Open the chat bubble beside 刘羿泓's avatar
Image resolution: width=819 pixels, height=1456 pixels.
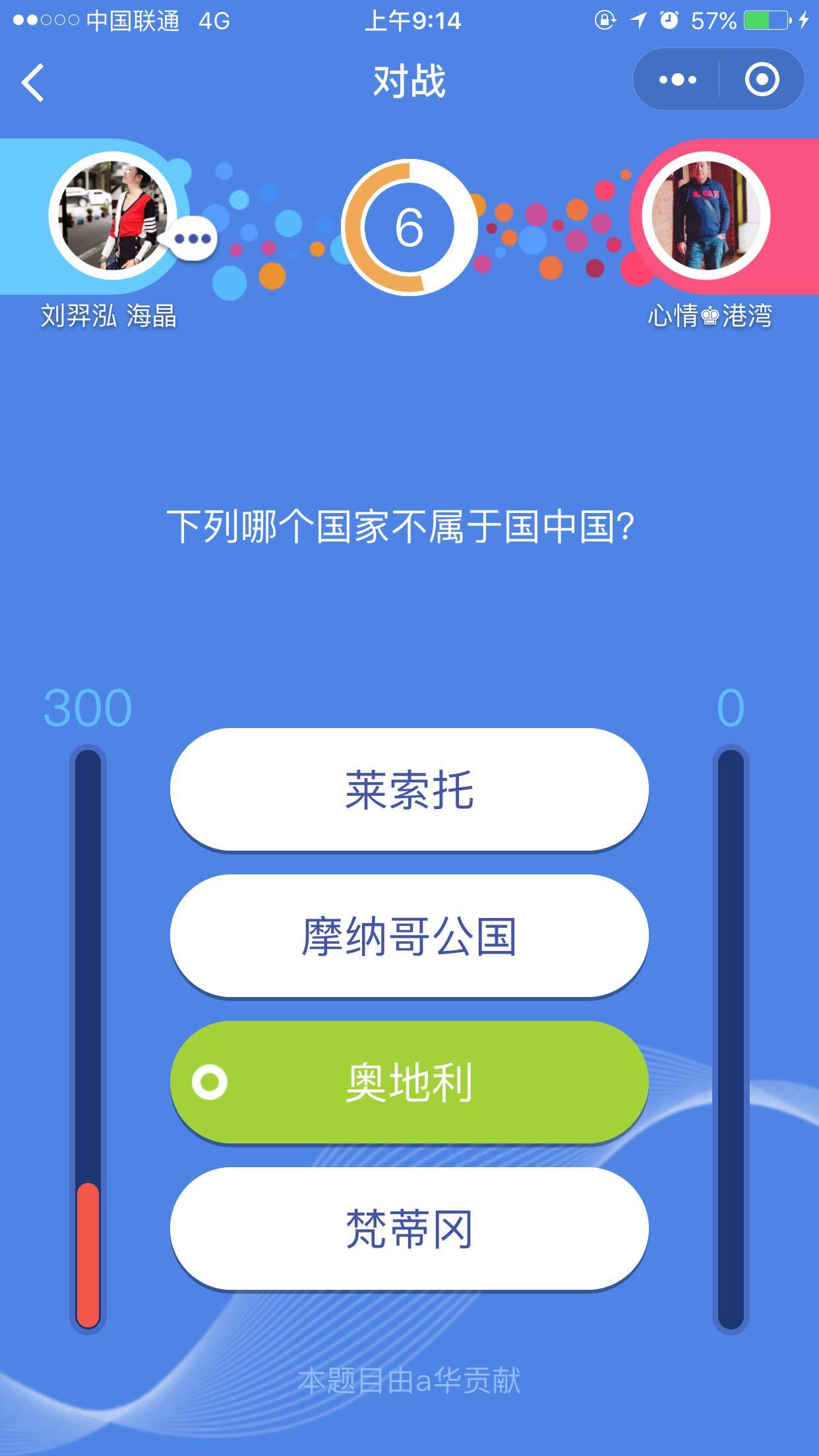[193, 238]
